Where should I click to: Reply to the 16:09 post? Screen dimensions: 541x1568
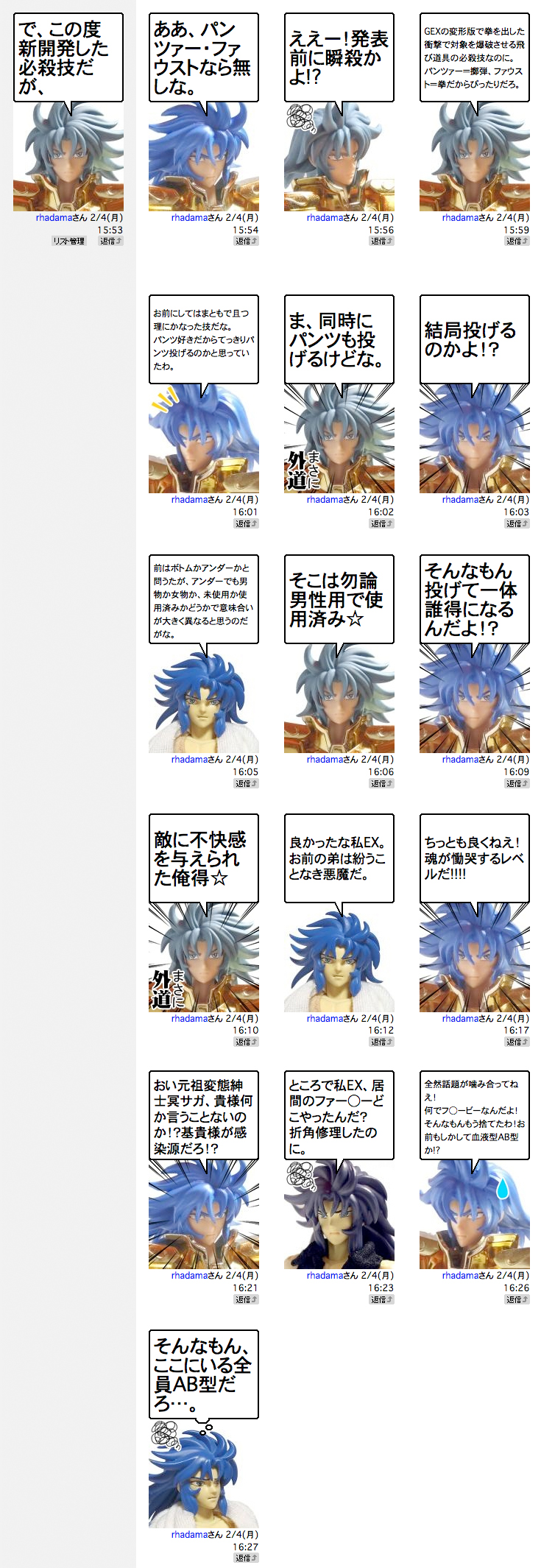(517, 784)
